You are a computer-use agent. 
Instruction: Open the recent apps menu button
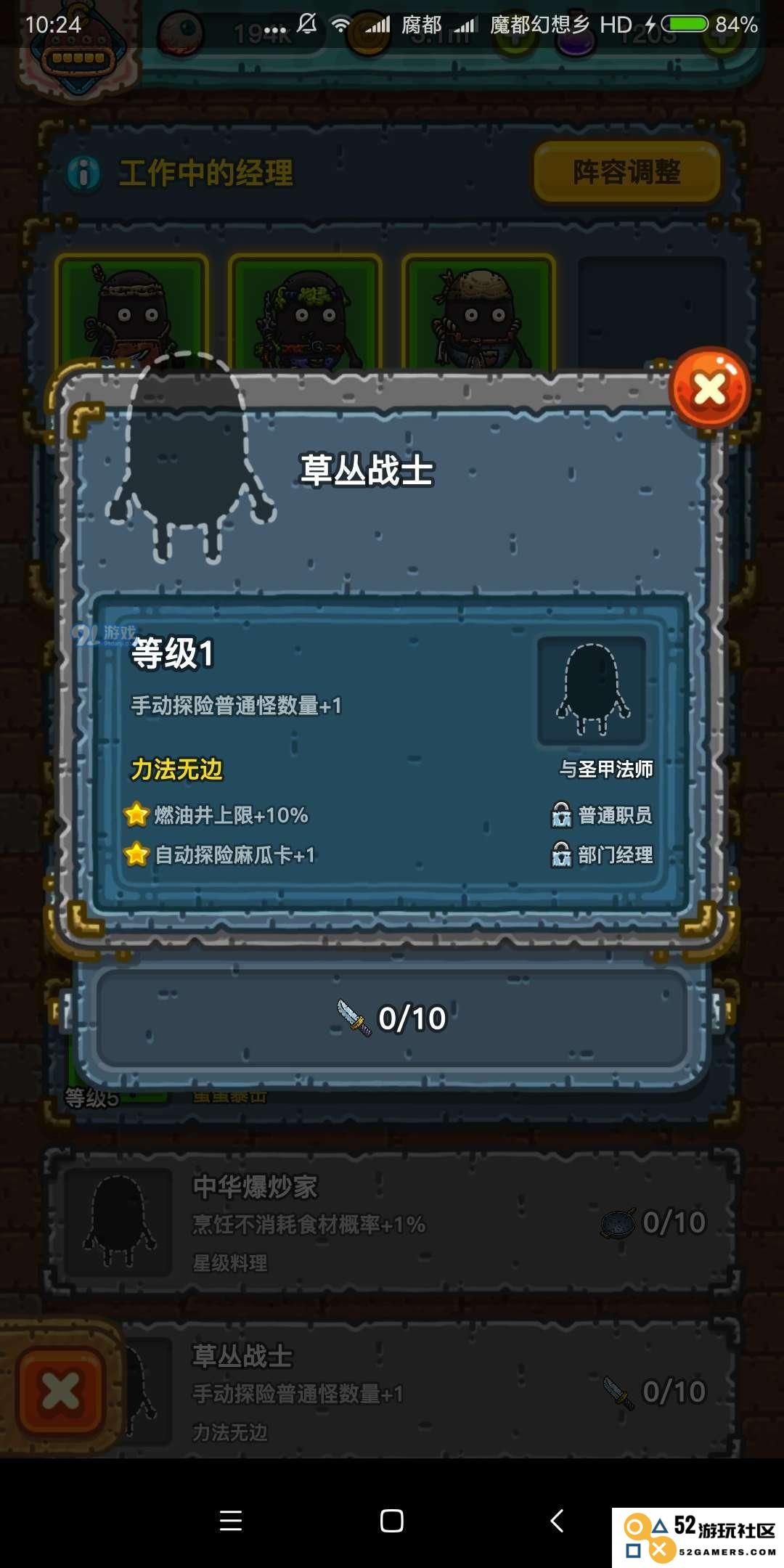click(x=231, y=1520)
